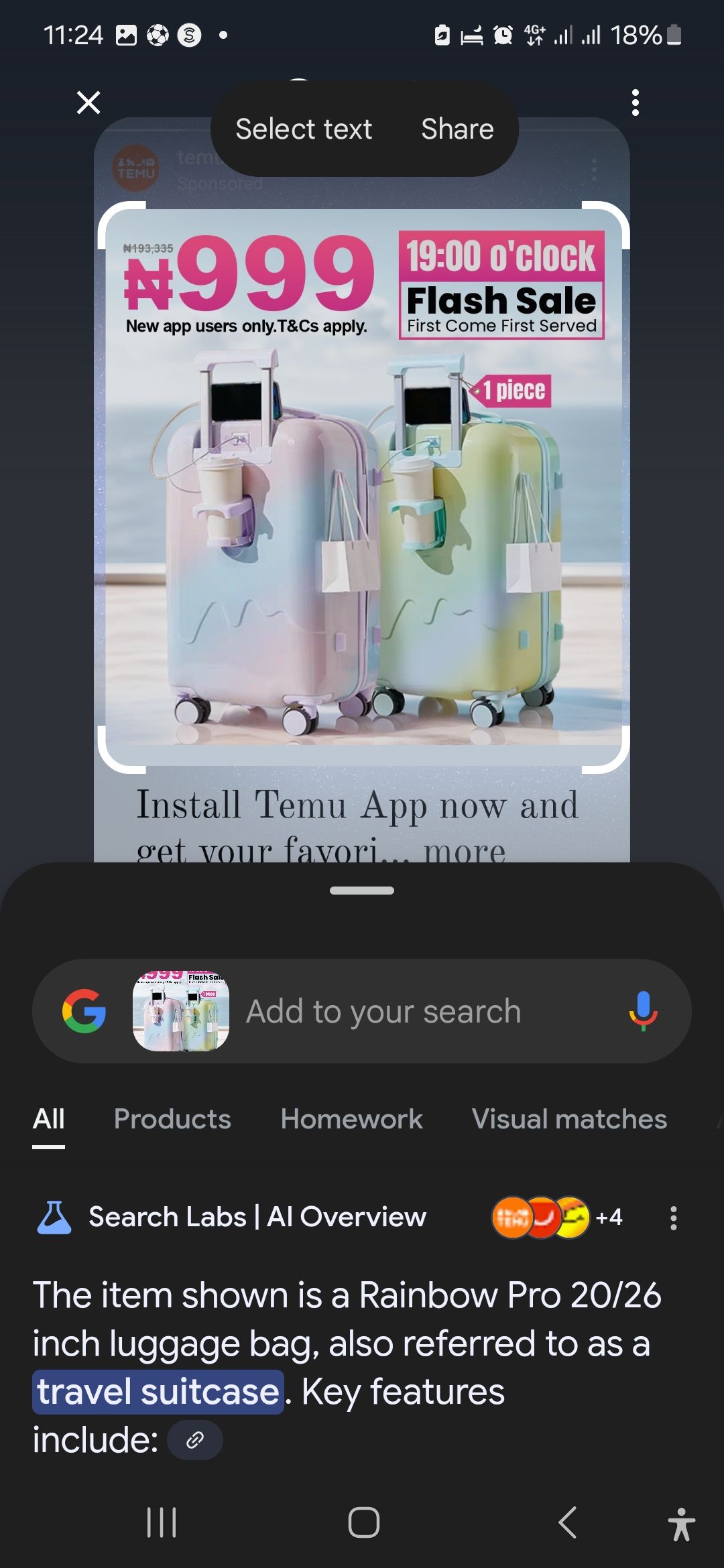Screen dimensions: 724x1568
Task: Tap the Google logo in the search bar
Action: 84,1011
